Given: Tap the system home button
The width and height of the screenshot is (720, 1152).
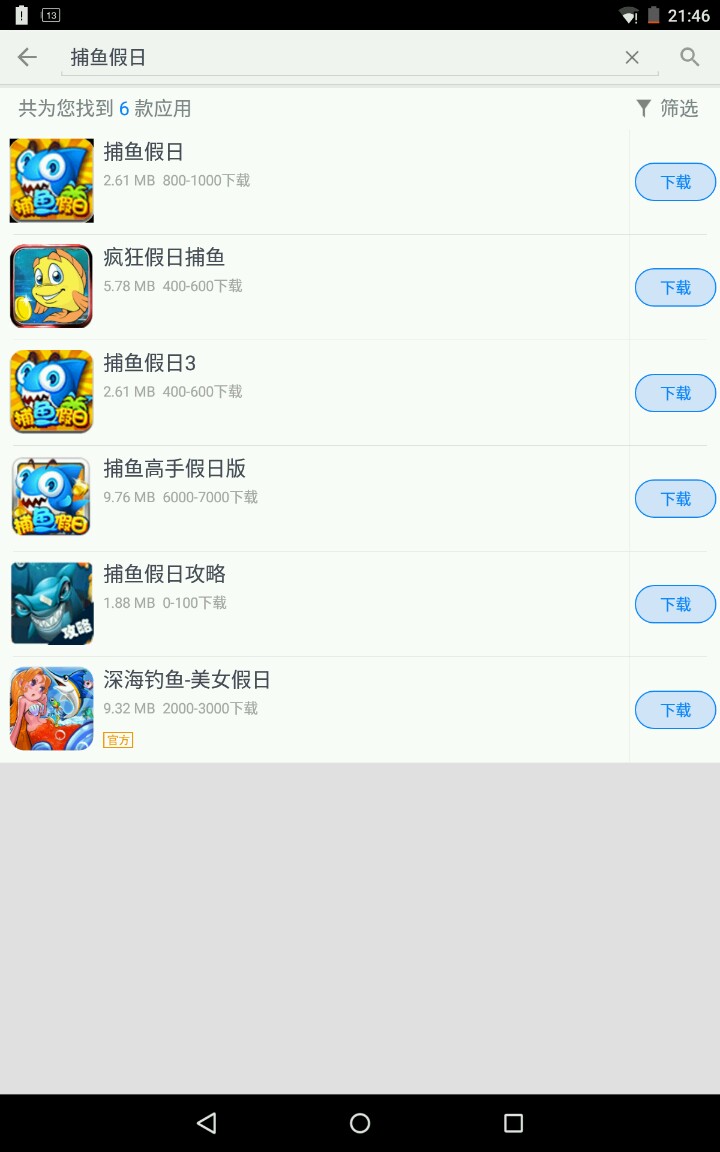Looking at the screenshot, I should 360,1123.
